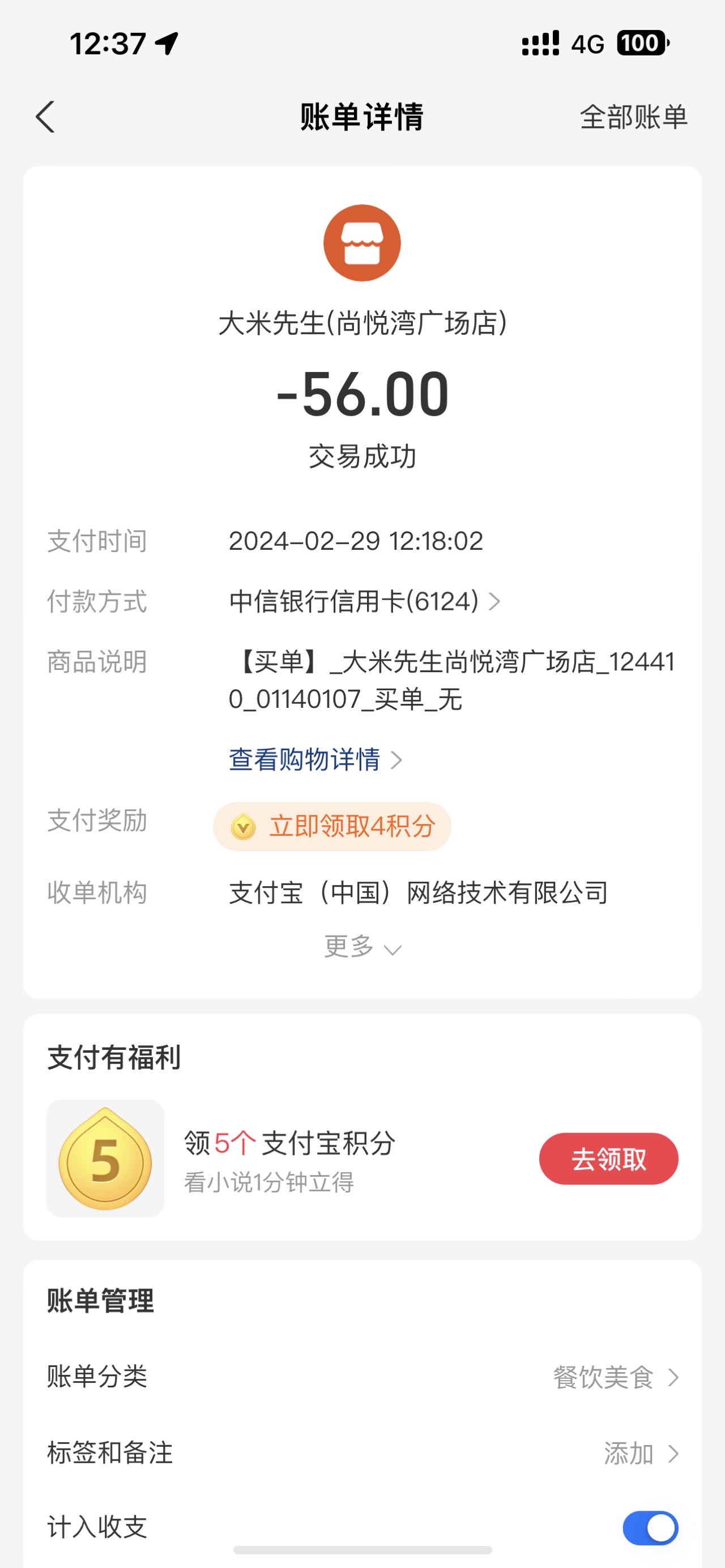Open payment method 中信银行信用卡(6124)
Image resolution: width=725 pixels, height=1568 pixels.
point(365,601)
